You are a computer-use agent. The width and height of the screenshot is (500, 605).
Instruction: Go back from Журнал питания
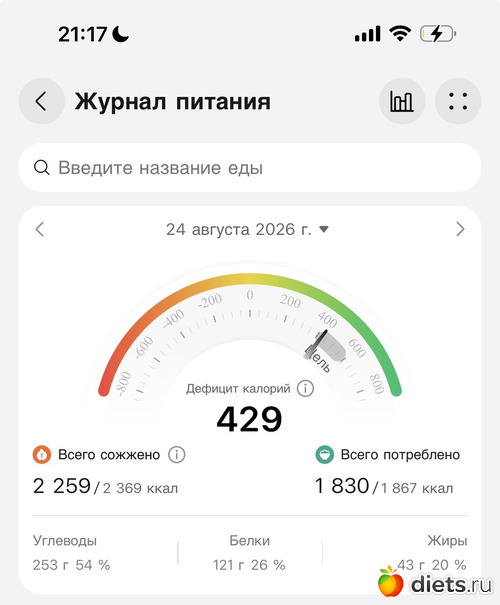[42, 101]
